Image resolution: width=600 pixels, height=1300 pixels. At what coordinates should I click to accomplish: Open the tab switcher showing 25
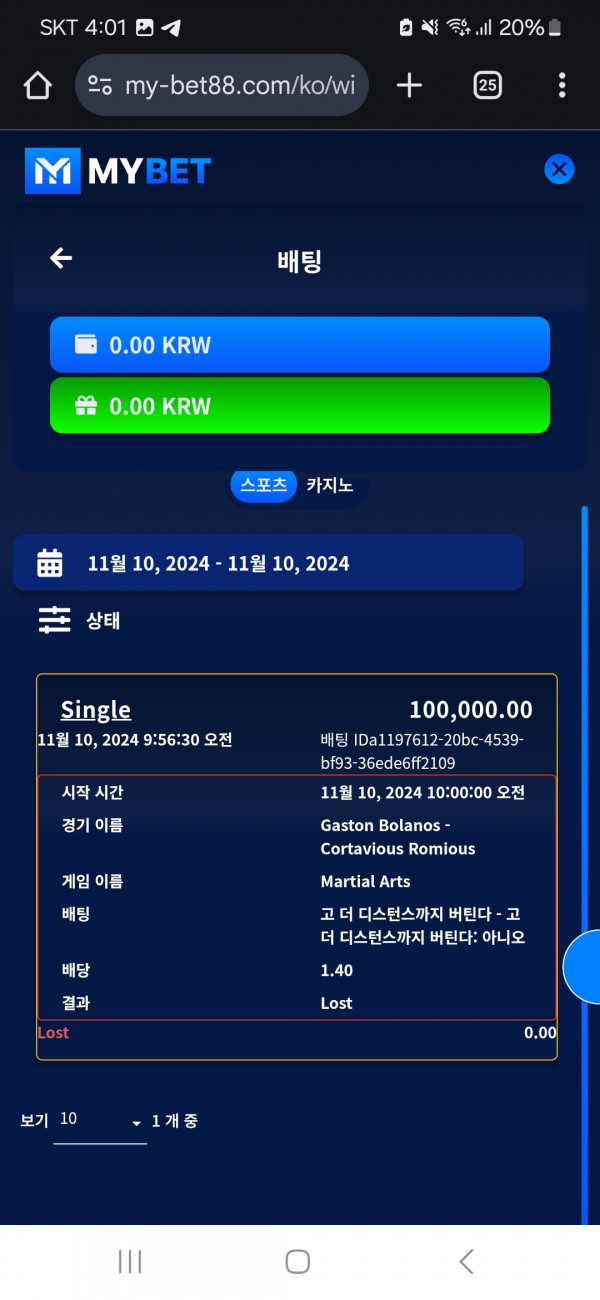[x=487, y=86]
